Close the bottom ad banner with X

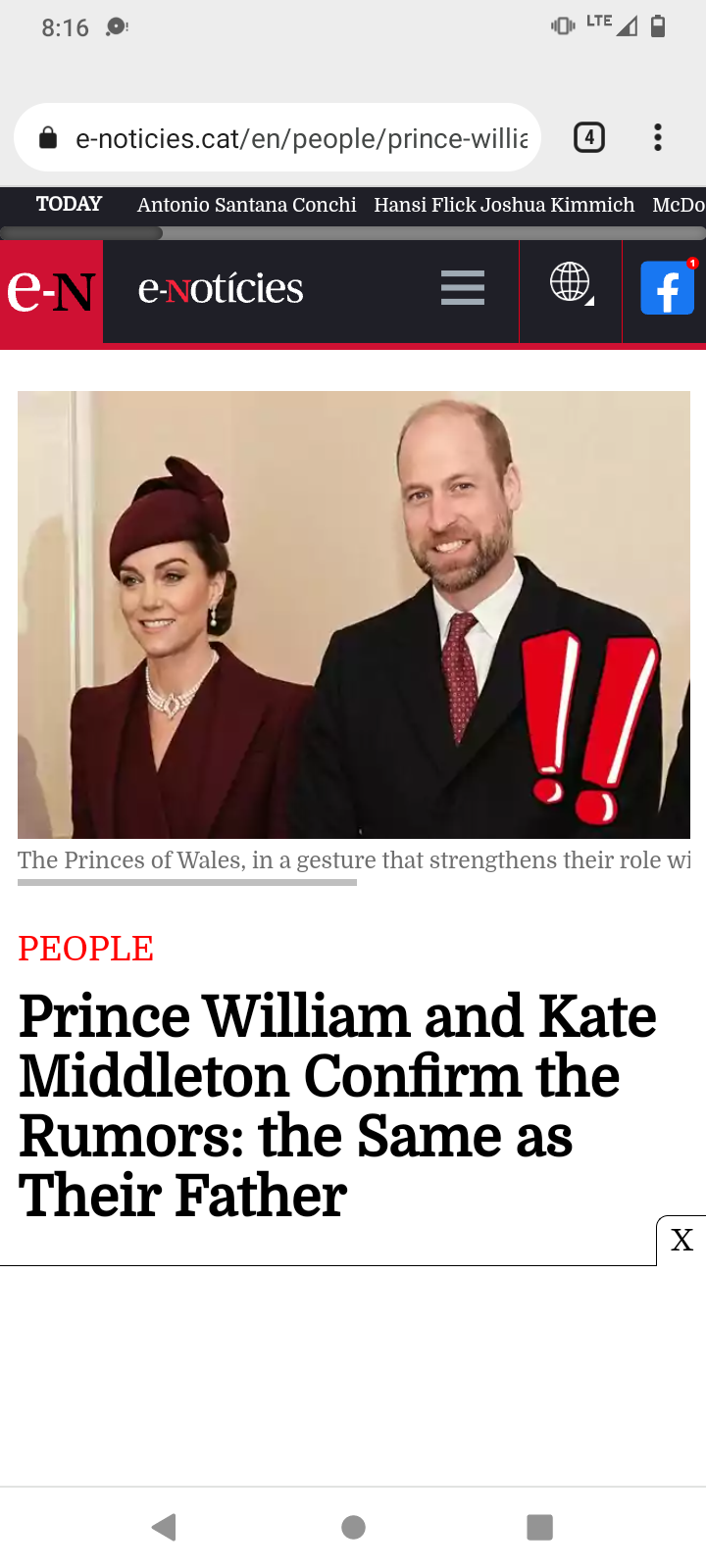pos(681,1241)
